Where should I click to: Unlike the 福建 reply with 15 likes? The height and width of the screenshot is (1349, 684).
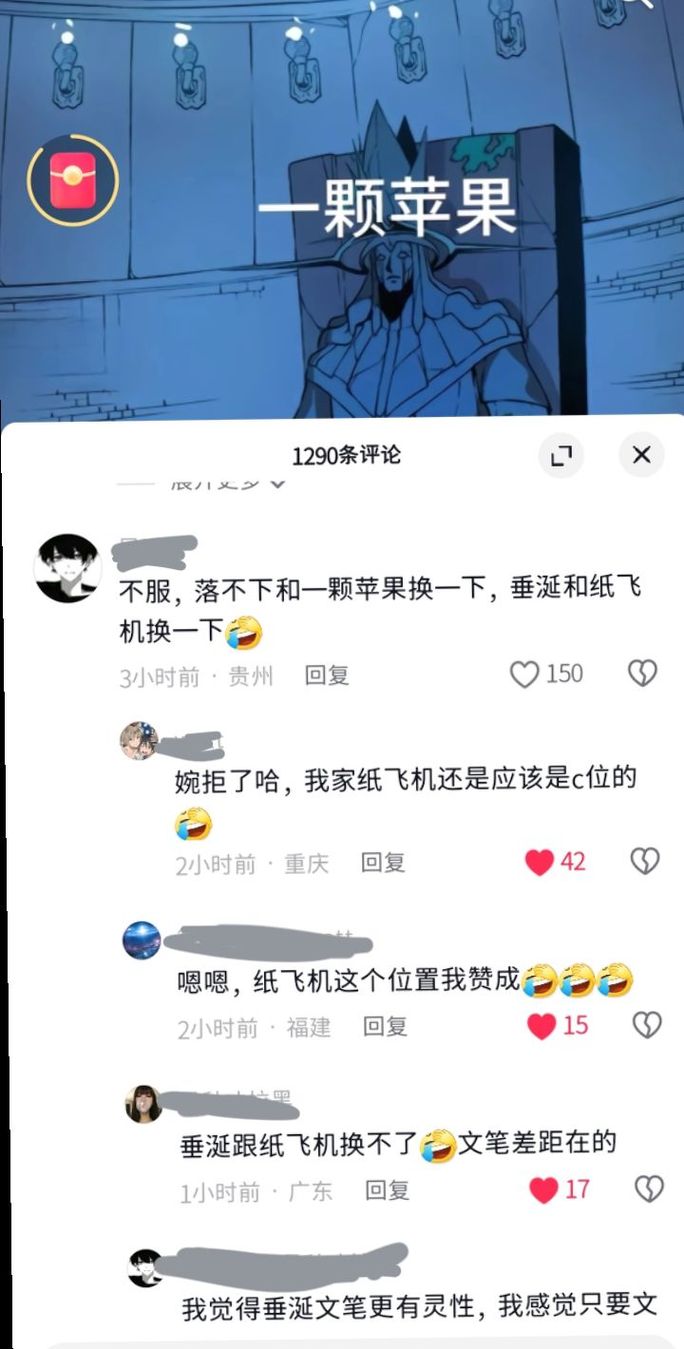(542, 1026)
